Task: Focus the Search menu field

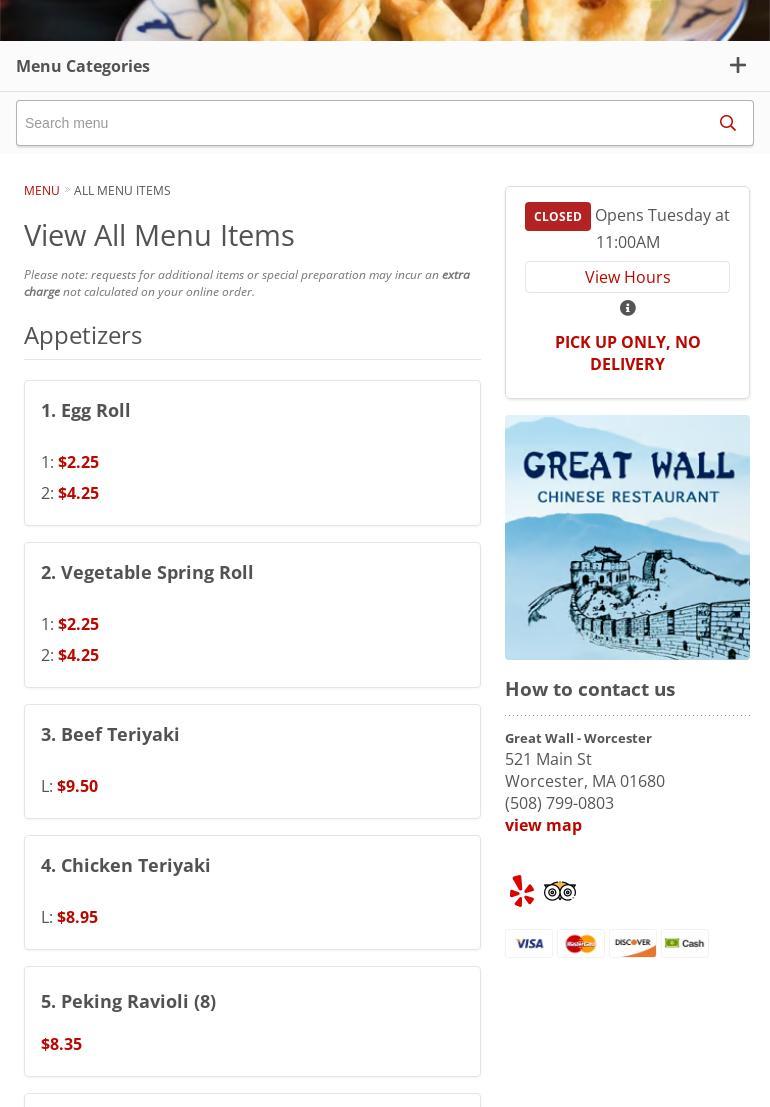Action: click(x=360, y=123)
